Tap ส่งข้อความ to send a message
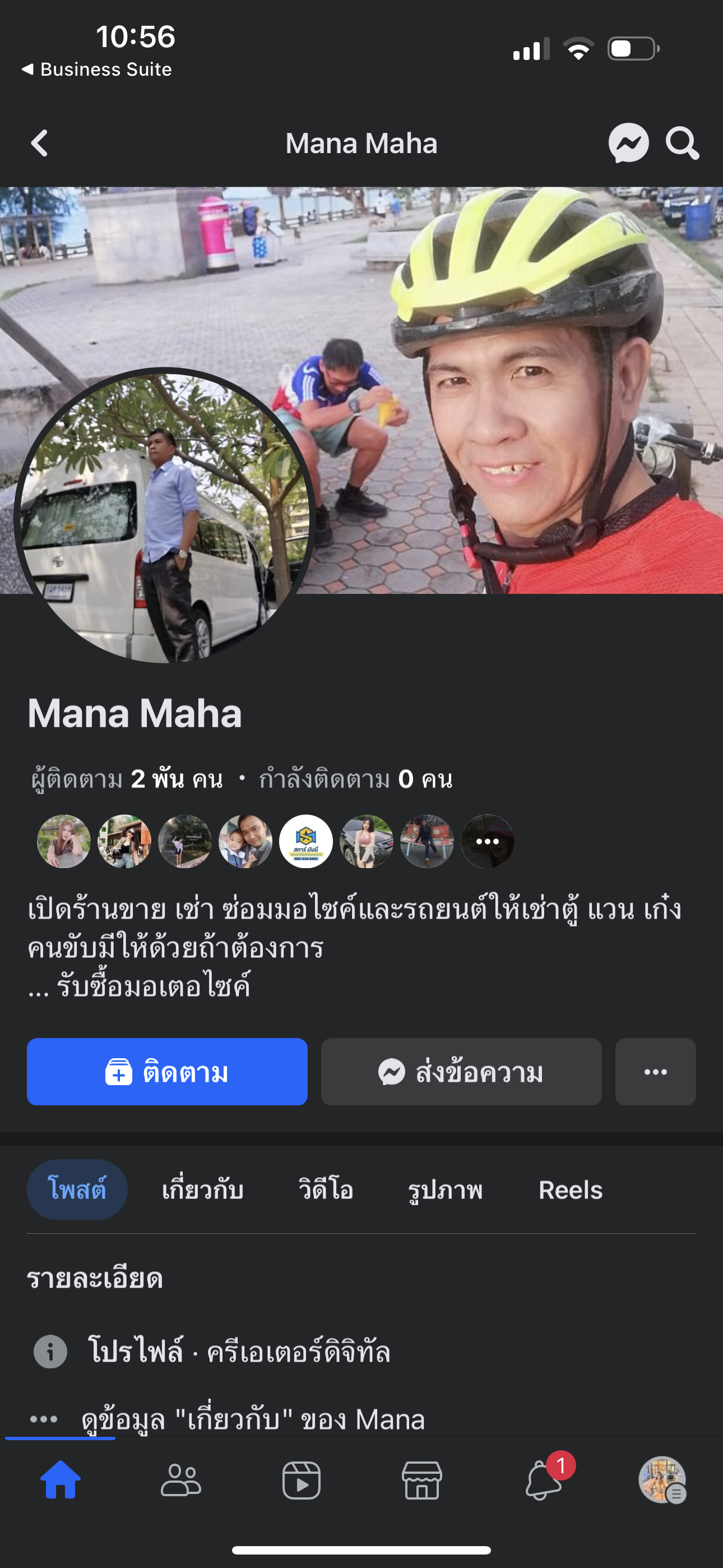Image resolution: width=723 pixels, height=1568 pixels. click(x=461, y=1072)
